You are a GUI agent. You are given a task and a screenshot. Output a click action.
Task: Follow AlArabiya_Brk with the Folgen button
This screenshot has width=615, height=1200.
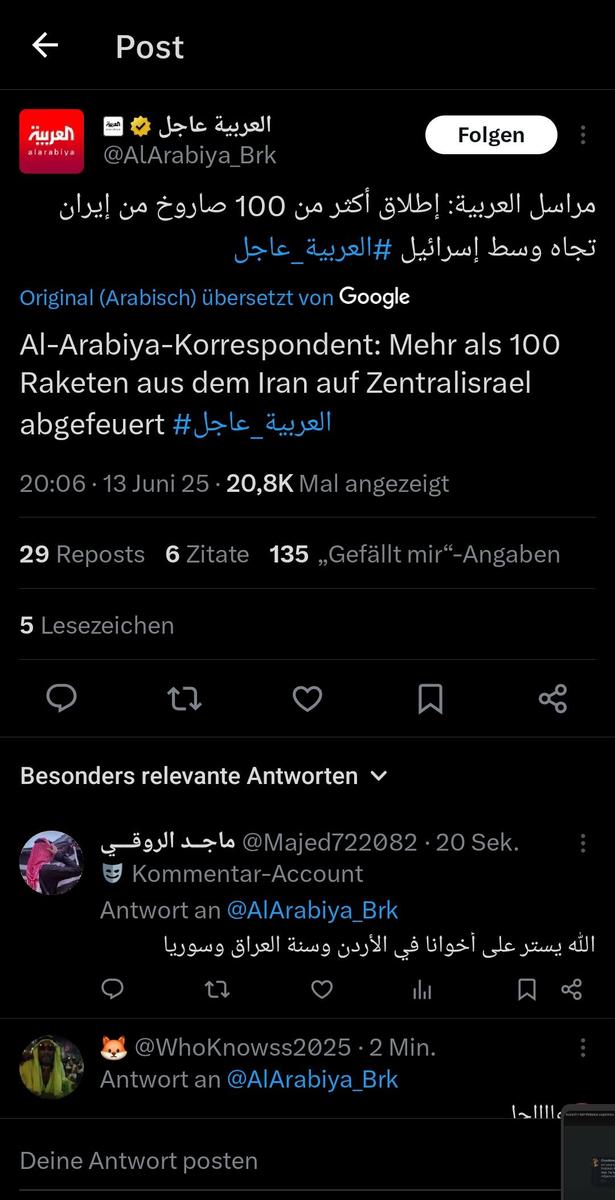click(x=490, y=135)
